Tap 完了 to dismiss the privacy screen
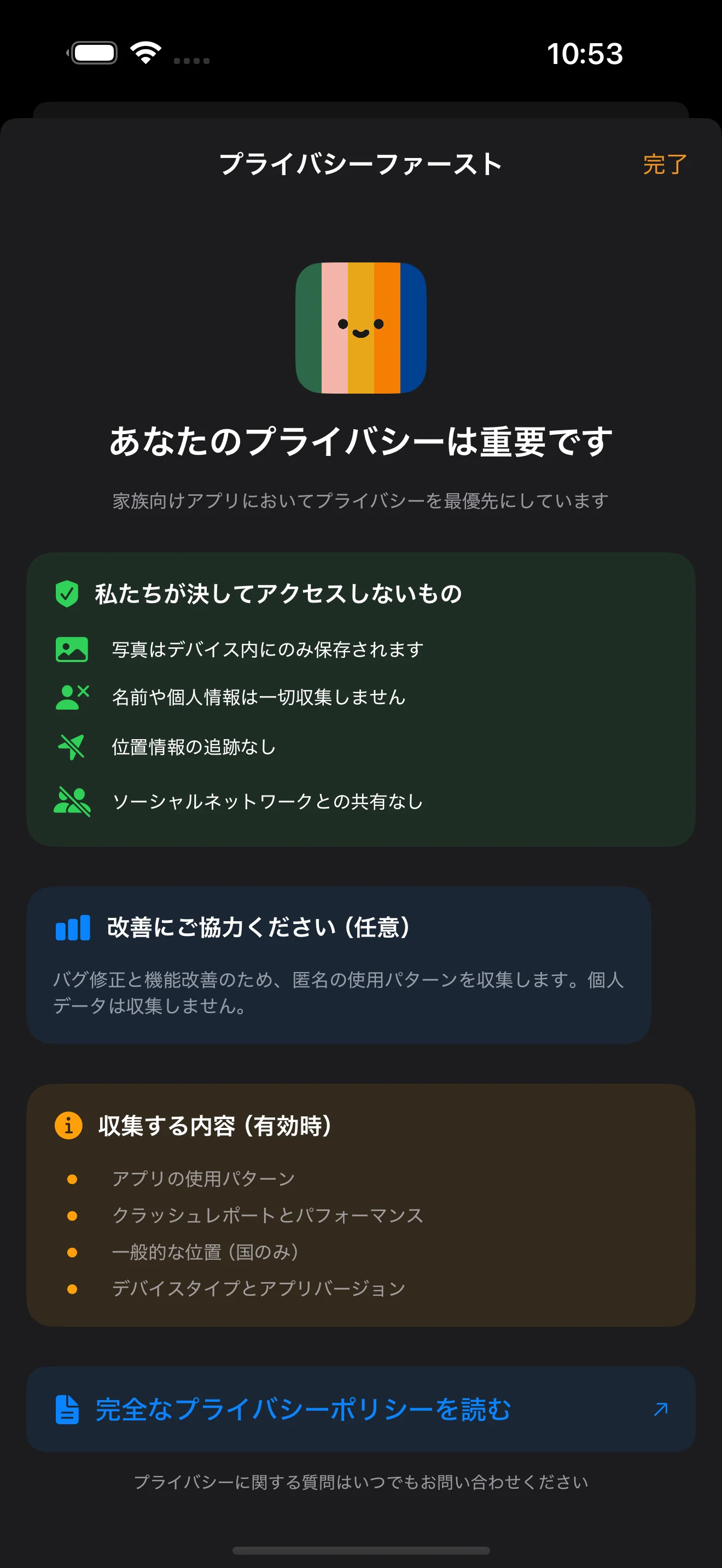 [664, 165]
